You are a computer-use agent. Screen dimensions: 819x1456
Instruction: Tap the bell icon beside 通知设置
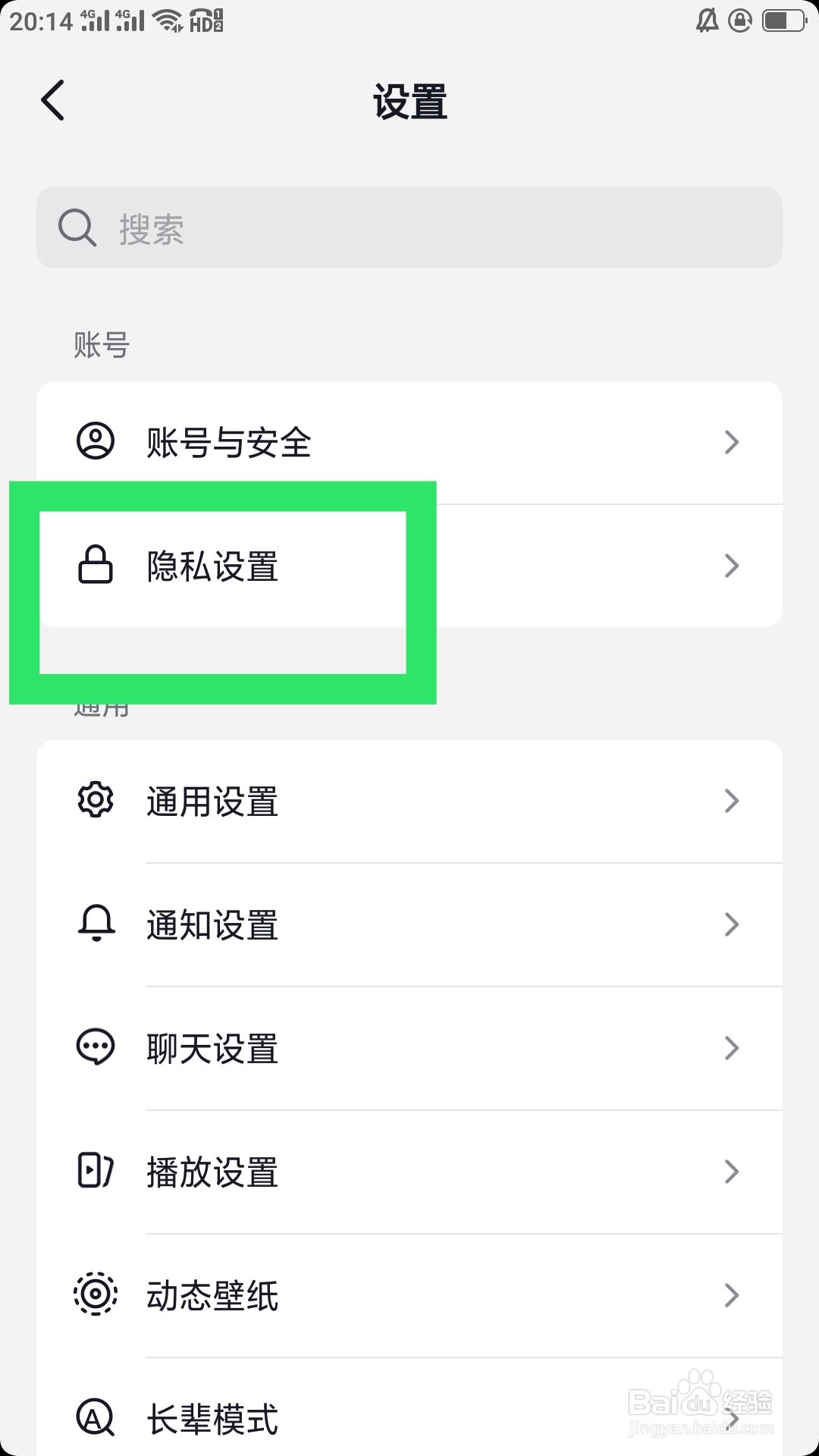(x=95, y=924)
